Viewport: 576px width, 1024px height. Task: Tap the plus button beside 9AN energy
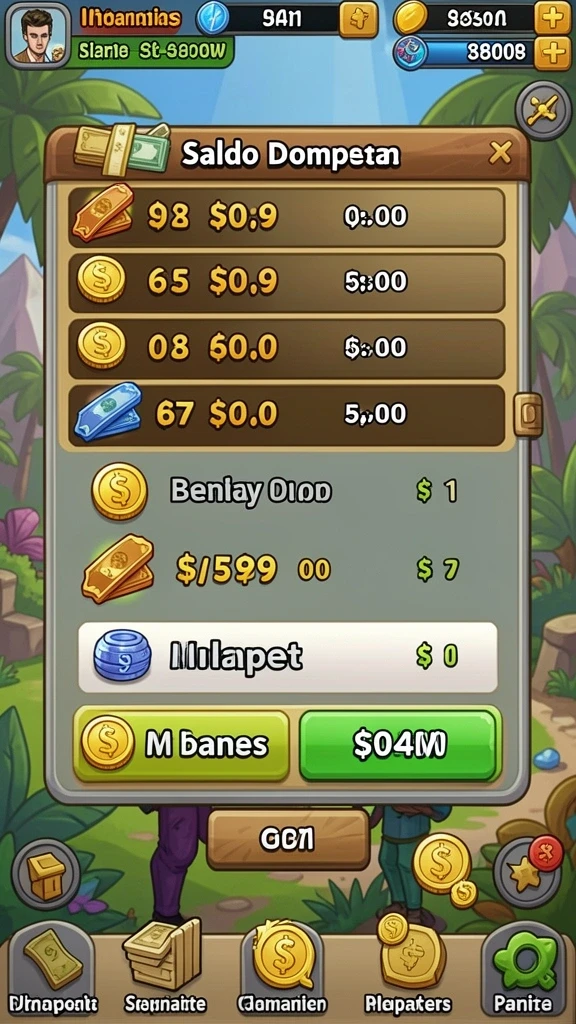coord(358,19)
